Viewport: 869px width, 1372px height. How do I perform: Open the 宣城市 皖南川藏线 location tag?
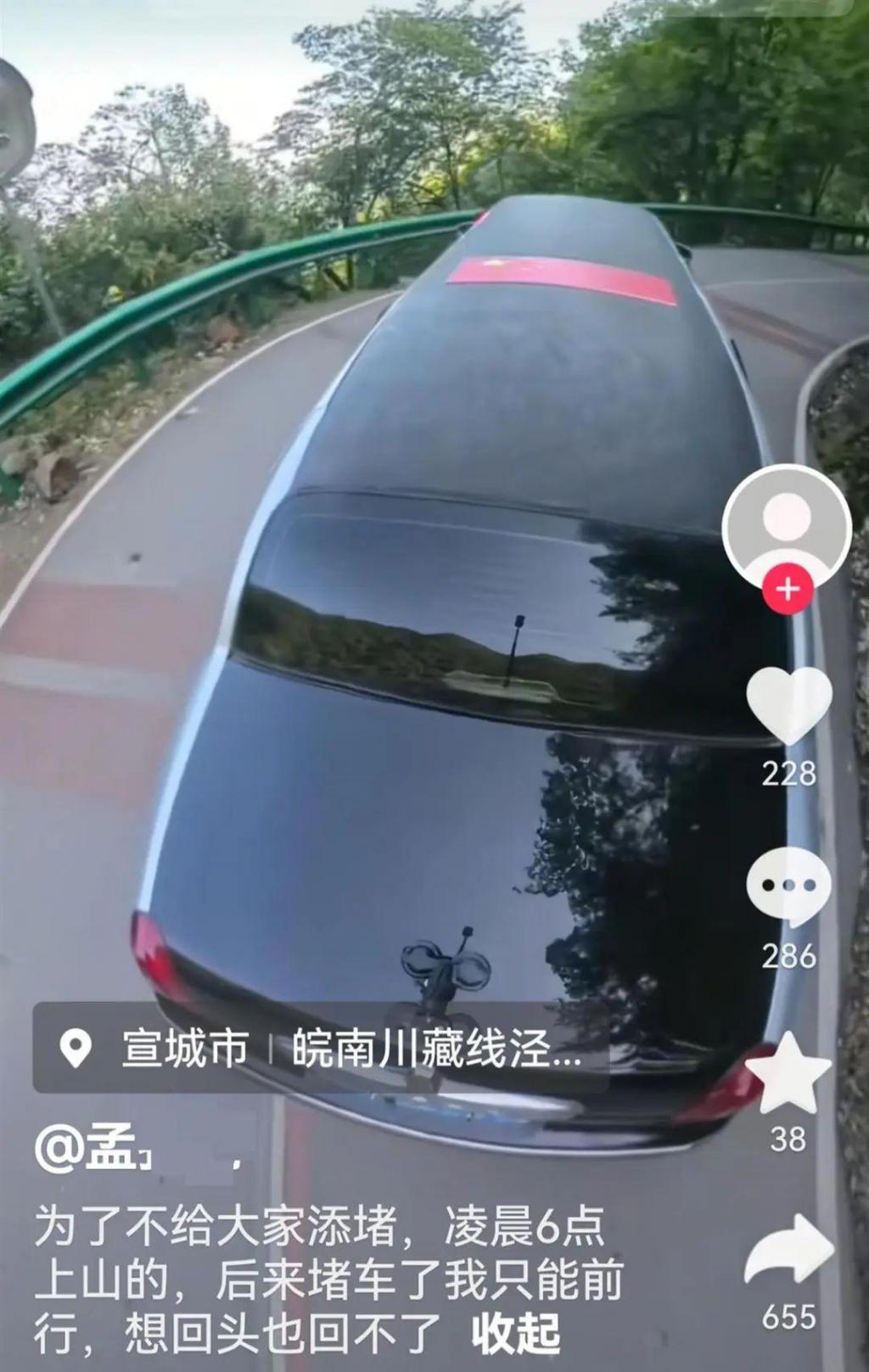(x=321, y=1048)
